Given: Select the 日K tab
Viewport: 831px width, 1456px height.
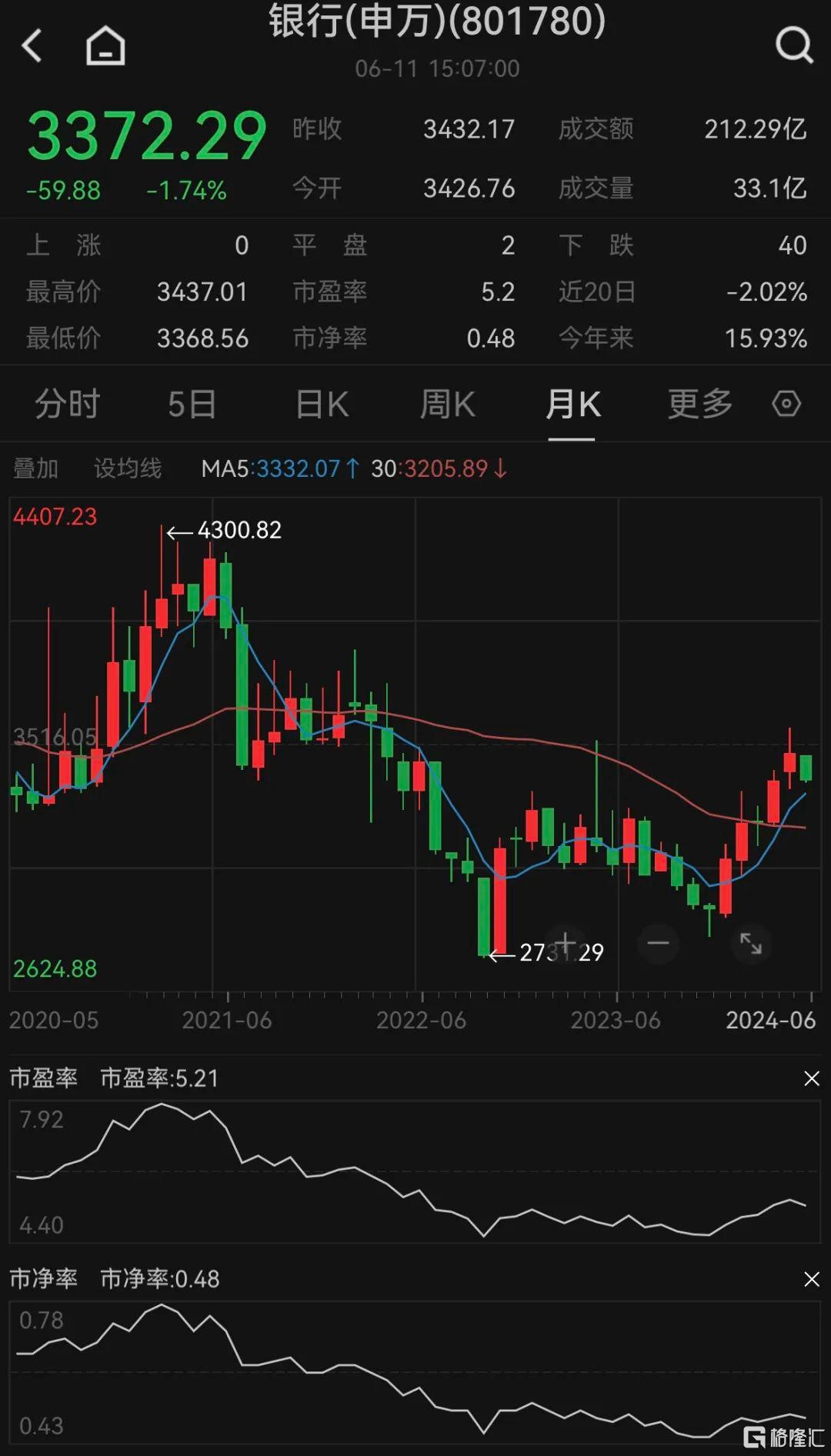Looking at the screenshot, I should click(322, 403).
